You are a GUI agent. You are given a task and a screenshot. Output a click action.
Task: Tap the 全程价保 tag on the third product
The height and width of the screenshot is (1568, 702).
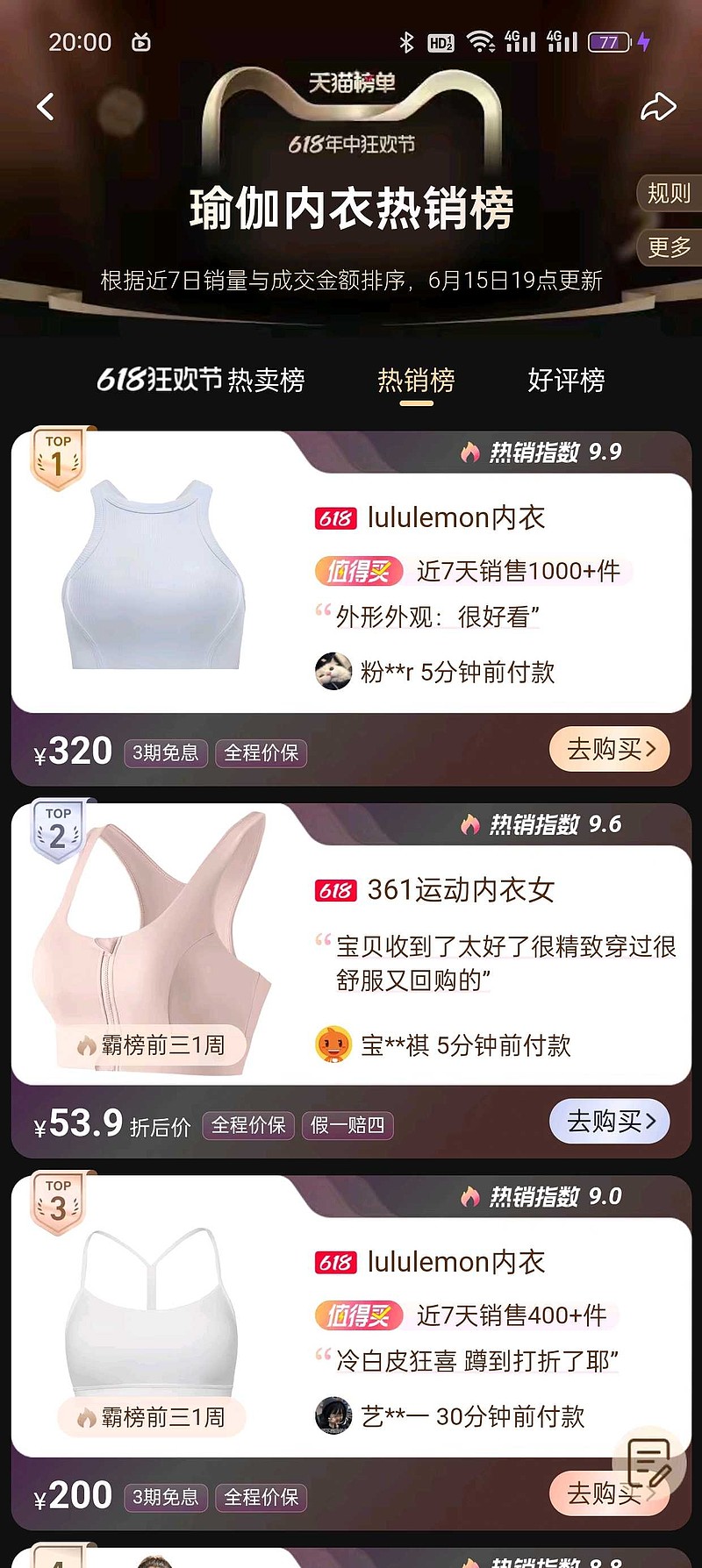tap(261, 1497)
